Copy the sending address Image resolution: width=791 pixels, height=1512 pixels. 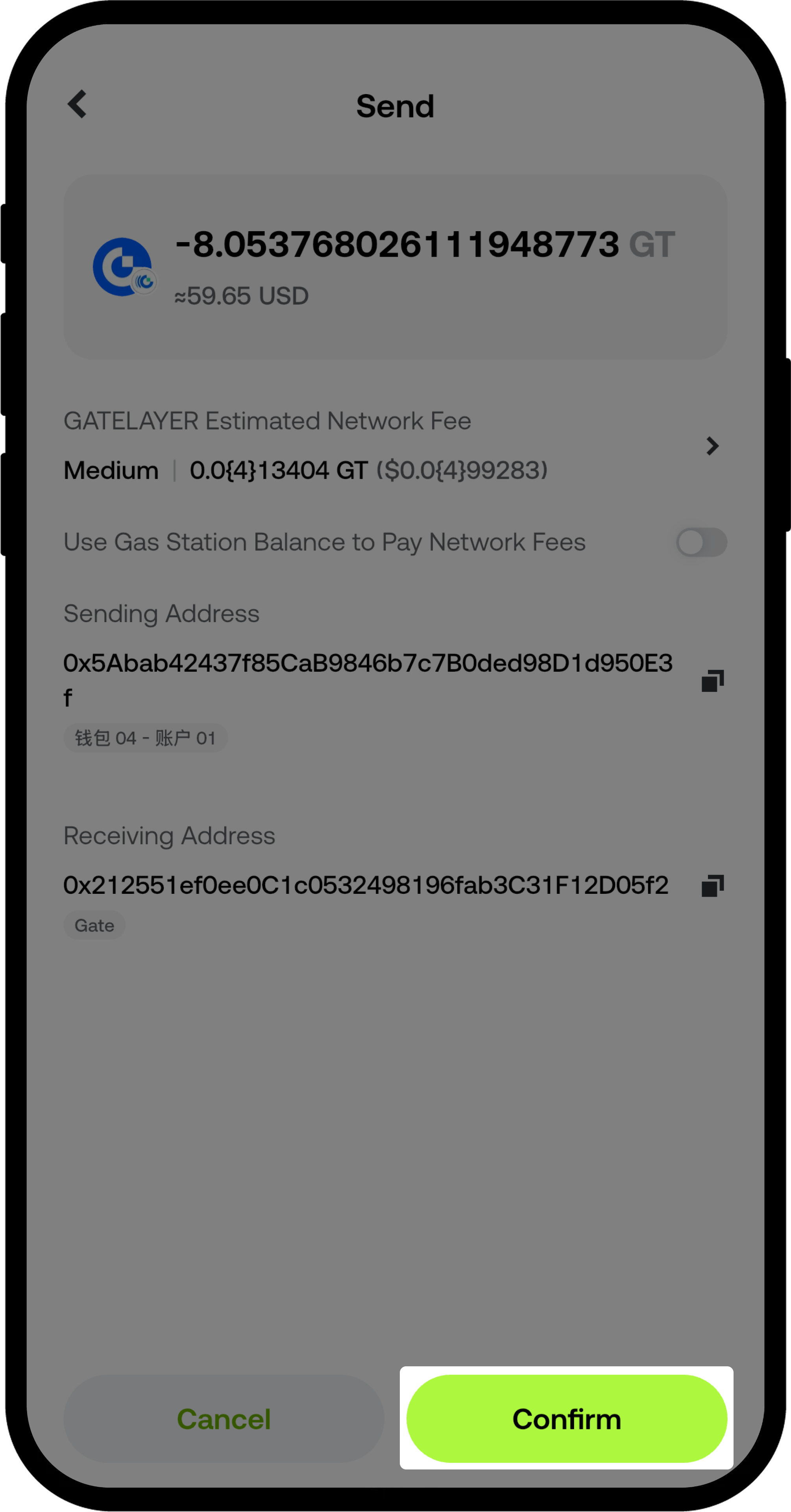(x=712, y=681)
